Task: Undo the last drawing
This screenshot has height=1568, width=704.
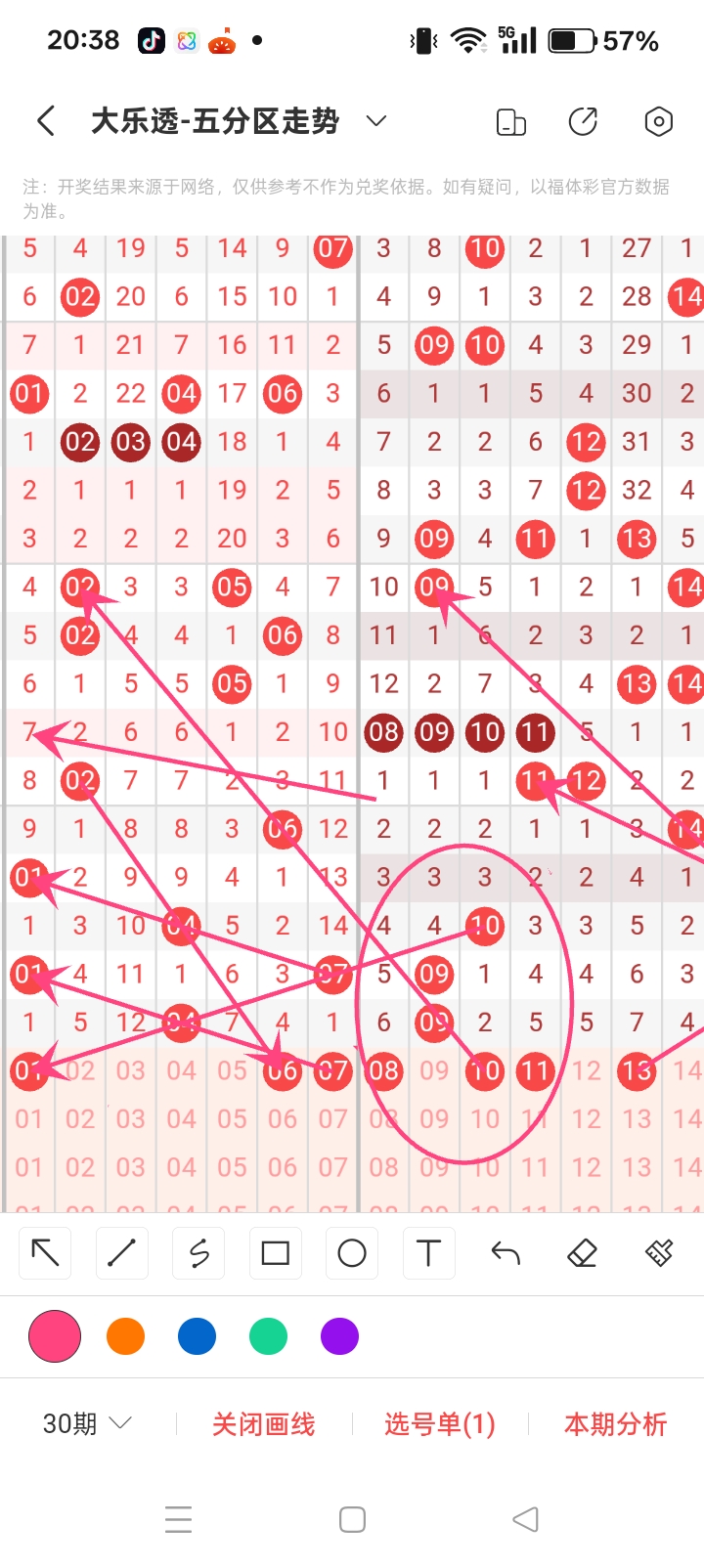Action: 506,1253
